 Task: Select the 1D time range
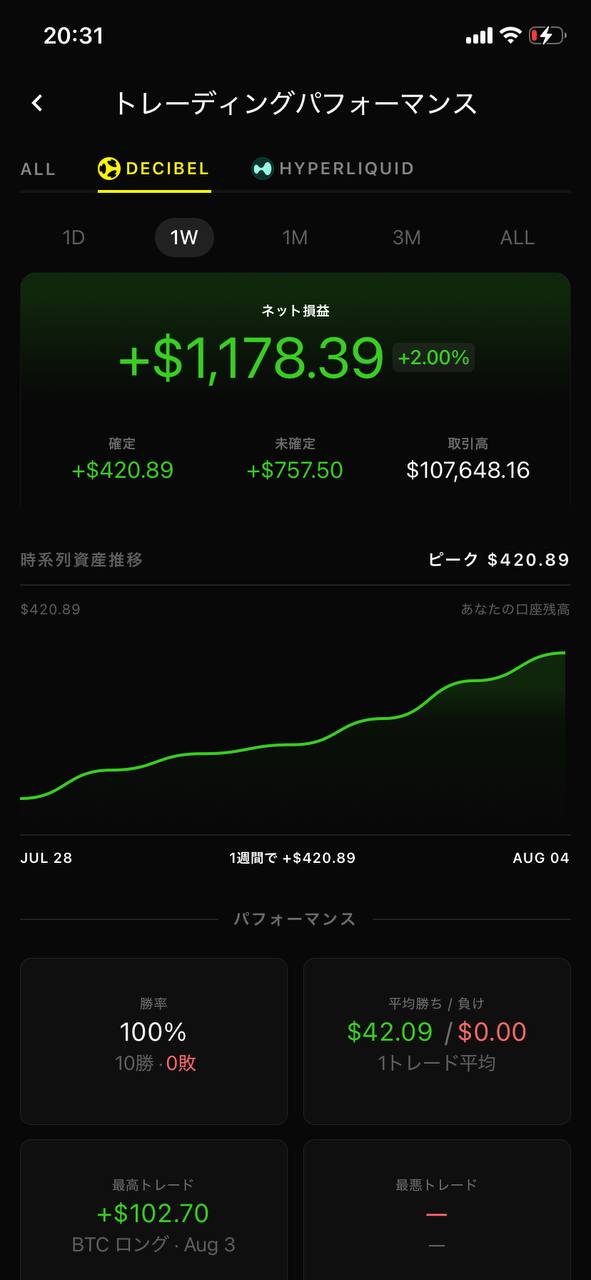[73, 238]
